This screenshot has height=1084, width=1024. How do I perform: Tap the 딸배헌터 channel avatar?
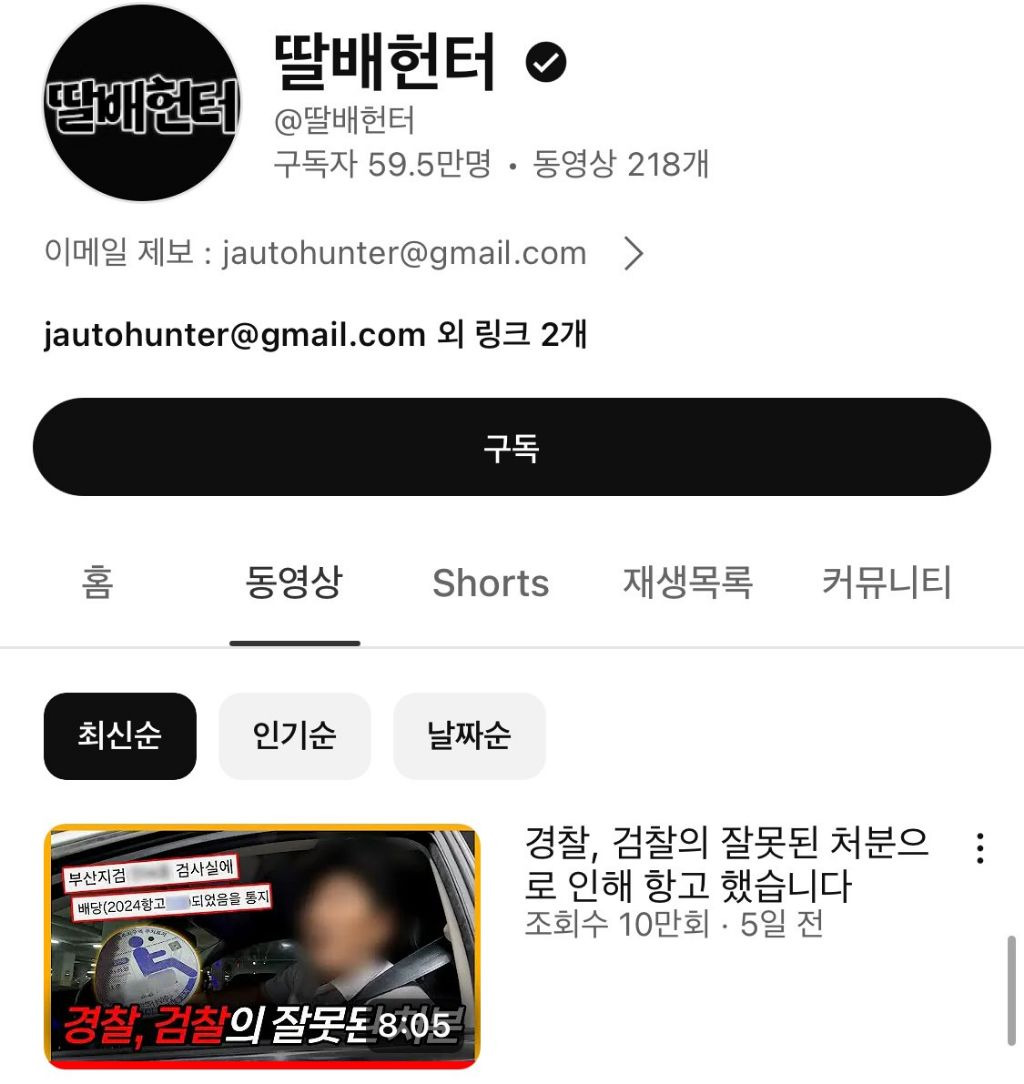tap(142, 102)
